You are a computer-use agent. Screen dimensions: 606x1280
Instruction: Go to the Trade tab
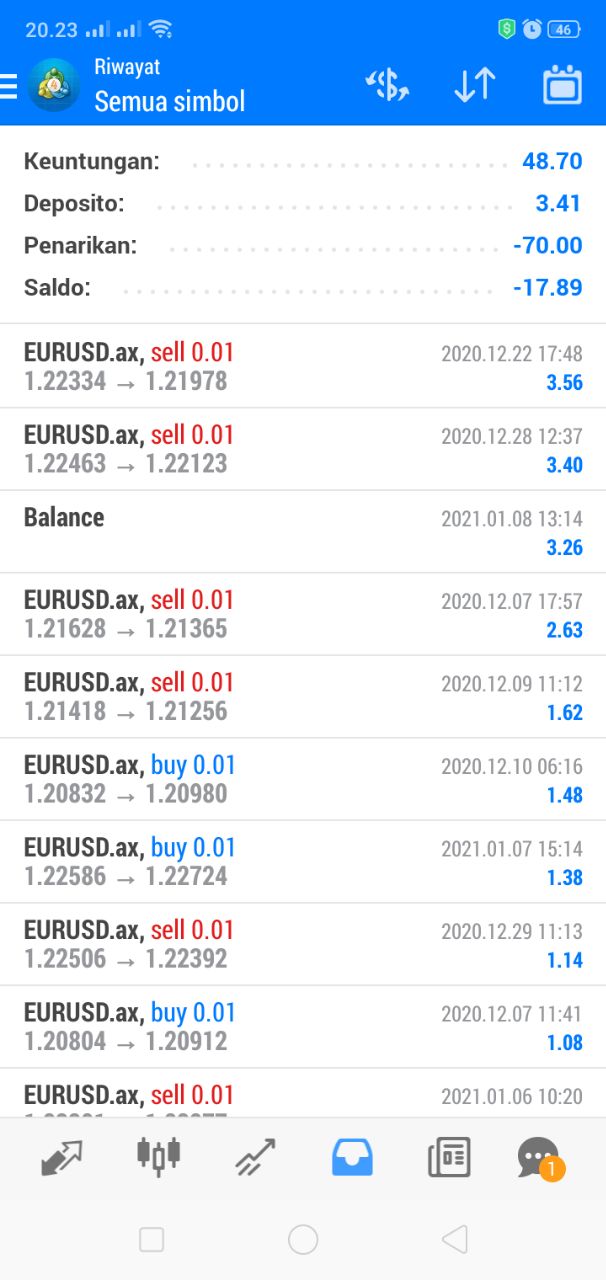tap(255, 1158)
